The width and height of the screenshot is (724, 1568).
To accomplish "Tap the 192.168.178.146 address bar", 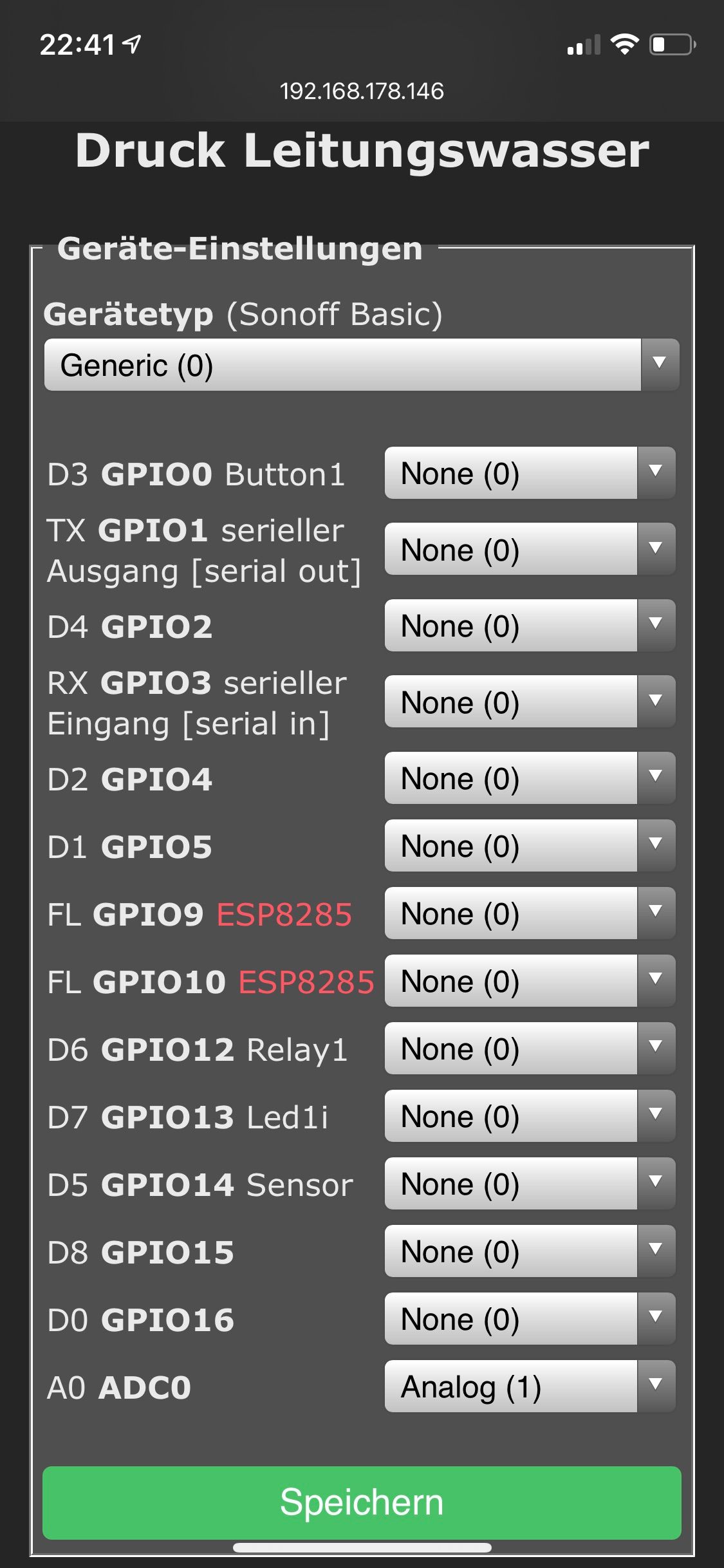I will pos(362,91).
